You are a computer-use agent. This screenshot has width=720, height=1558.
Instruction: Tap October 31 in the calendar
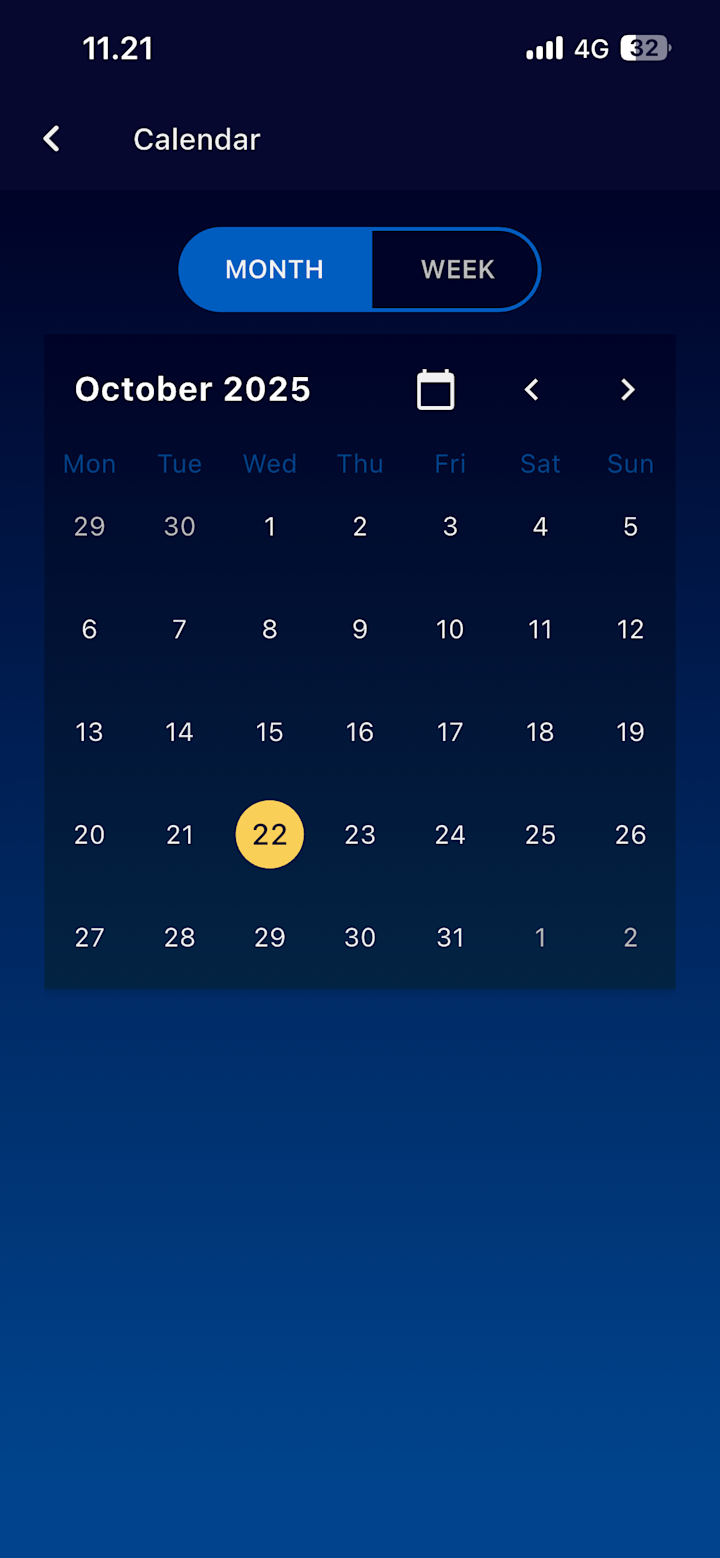click(450, 937)
